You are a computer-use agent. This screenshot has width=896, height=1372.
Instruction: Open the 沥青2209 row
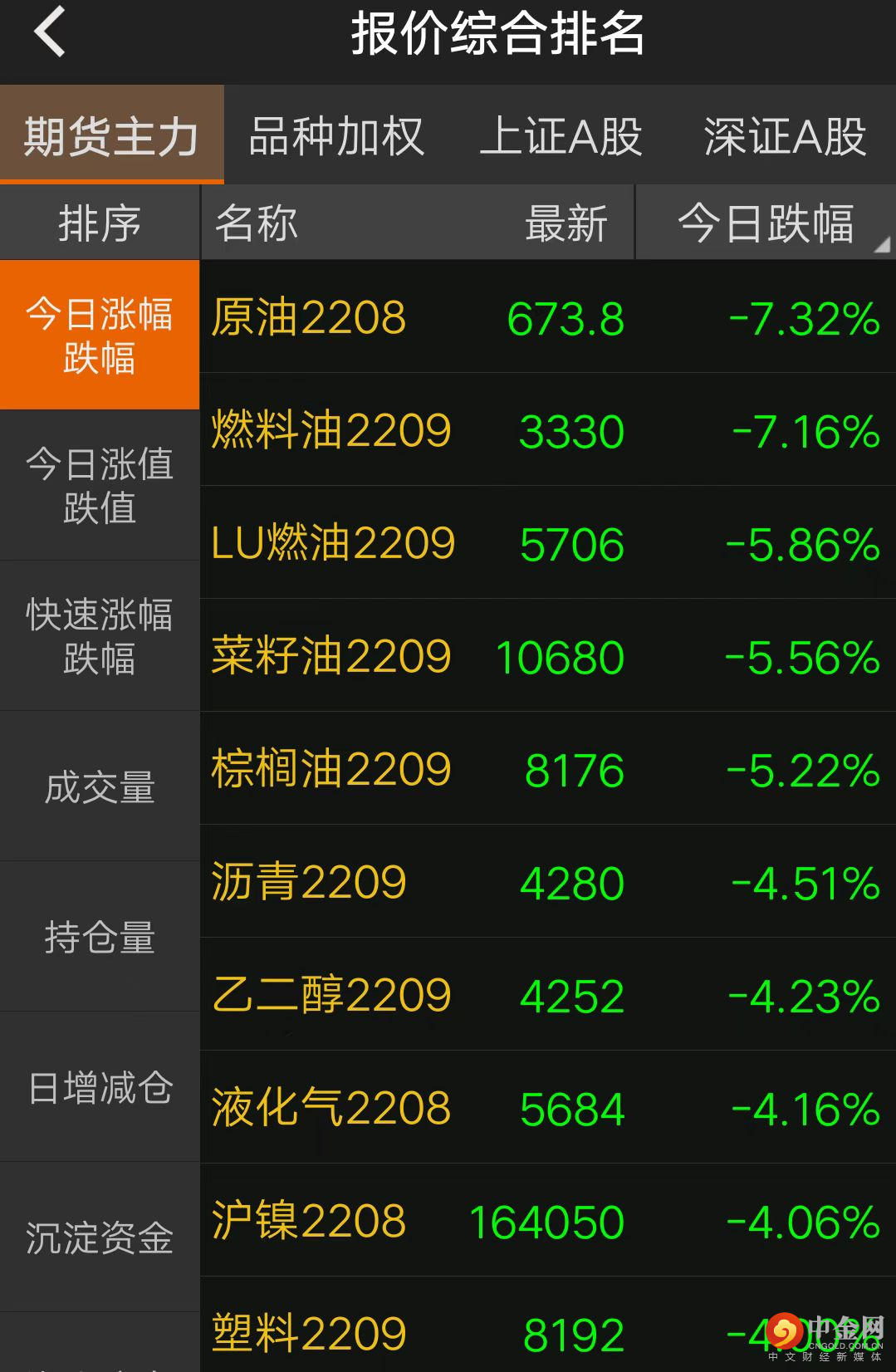pos(548,882)
